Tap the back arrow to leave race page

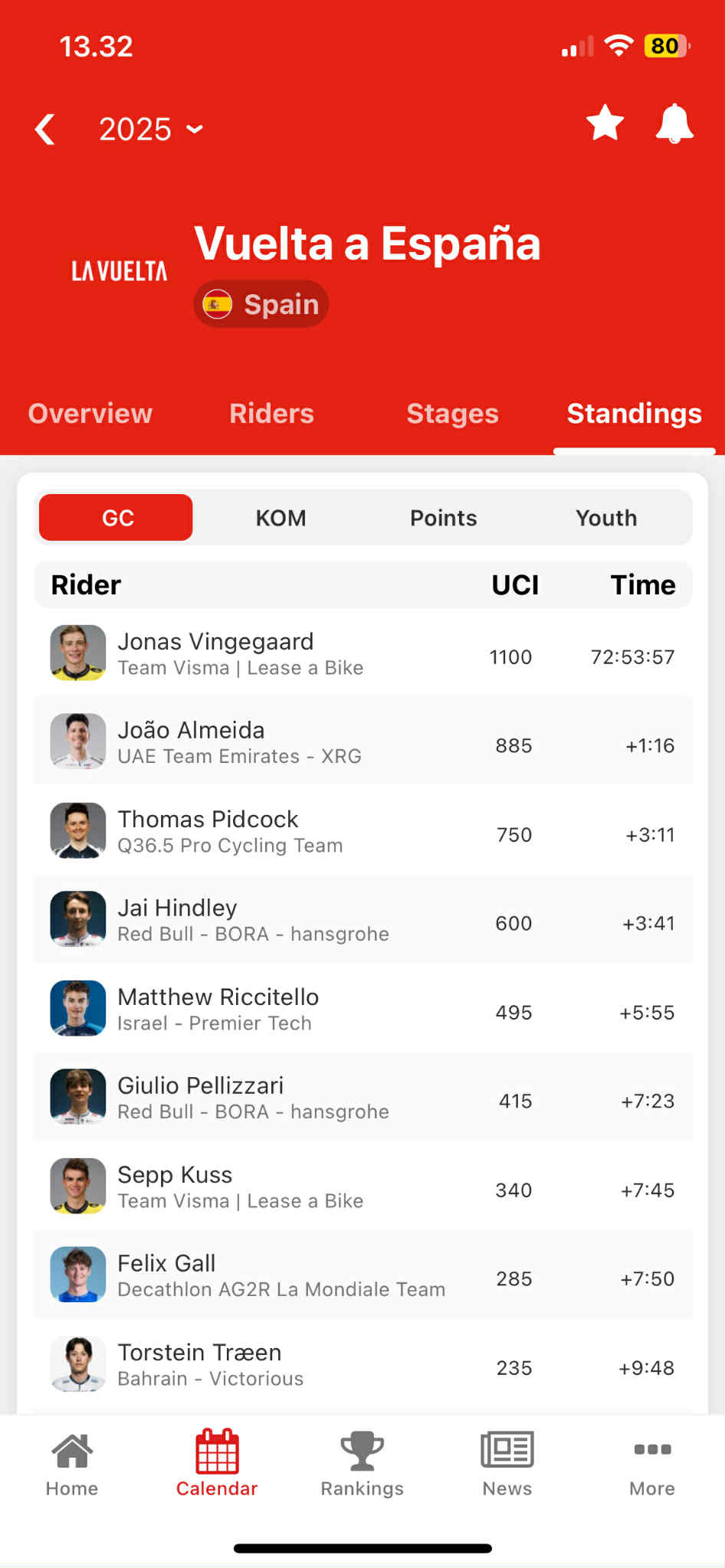click(x=44, y=129)
